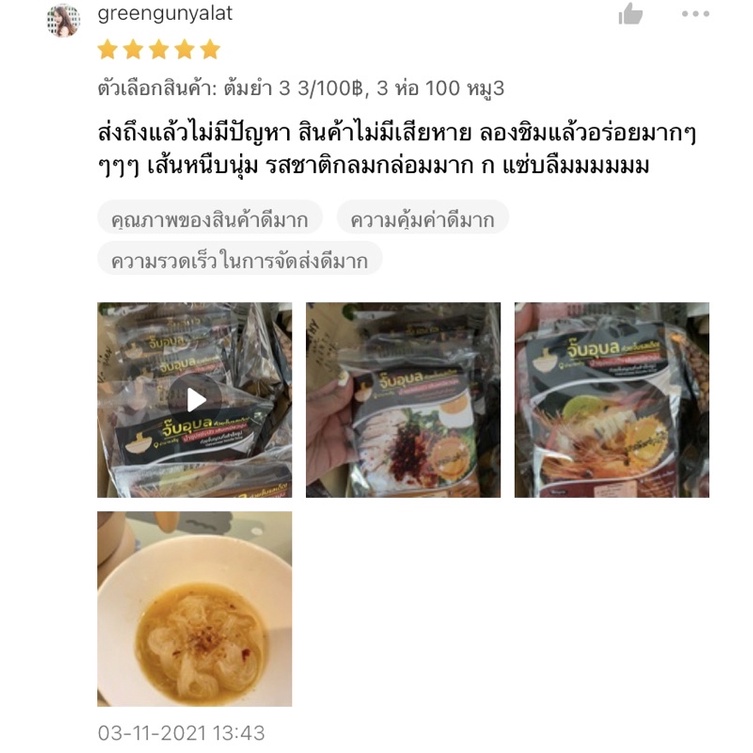Screen dimensions: 753x753
Task: Open the soup bowl review photo
Action: click(195, 608)
